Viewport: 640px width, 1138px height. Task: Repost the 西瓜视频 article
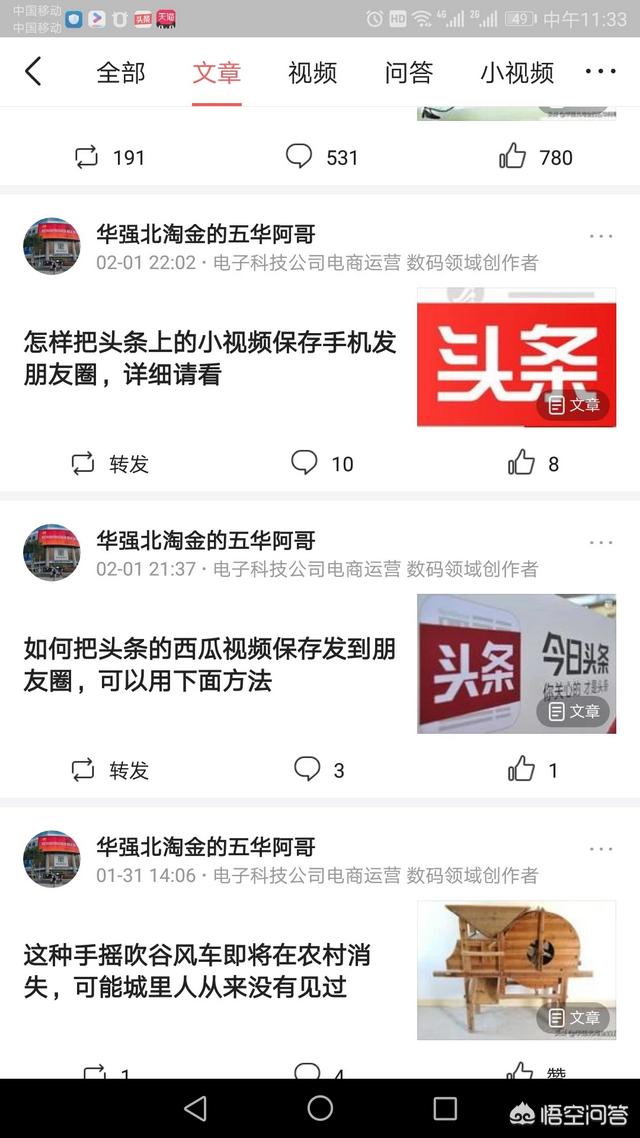pos(110,770)
